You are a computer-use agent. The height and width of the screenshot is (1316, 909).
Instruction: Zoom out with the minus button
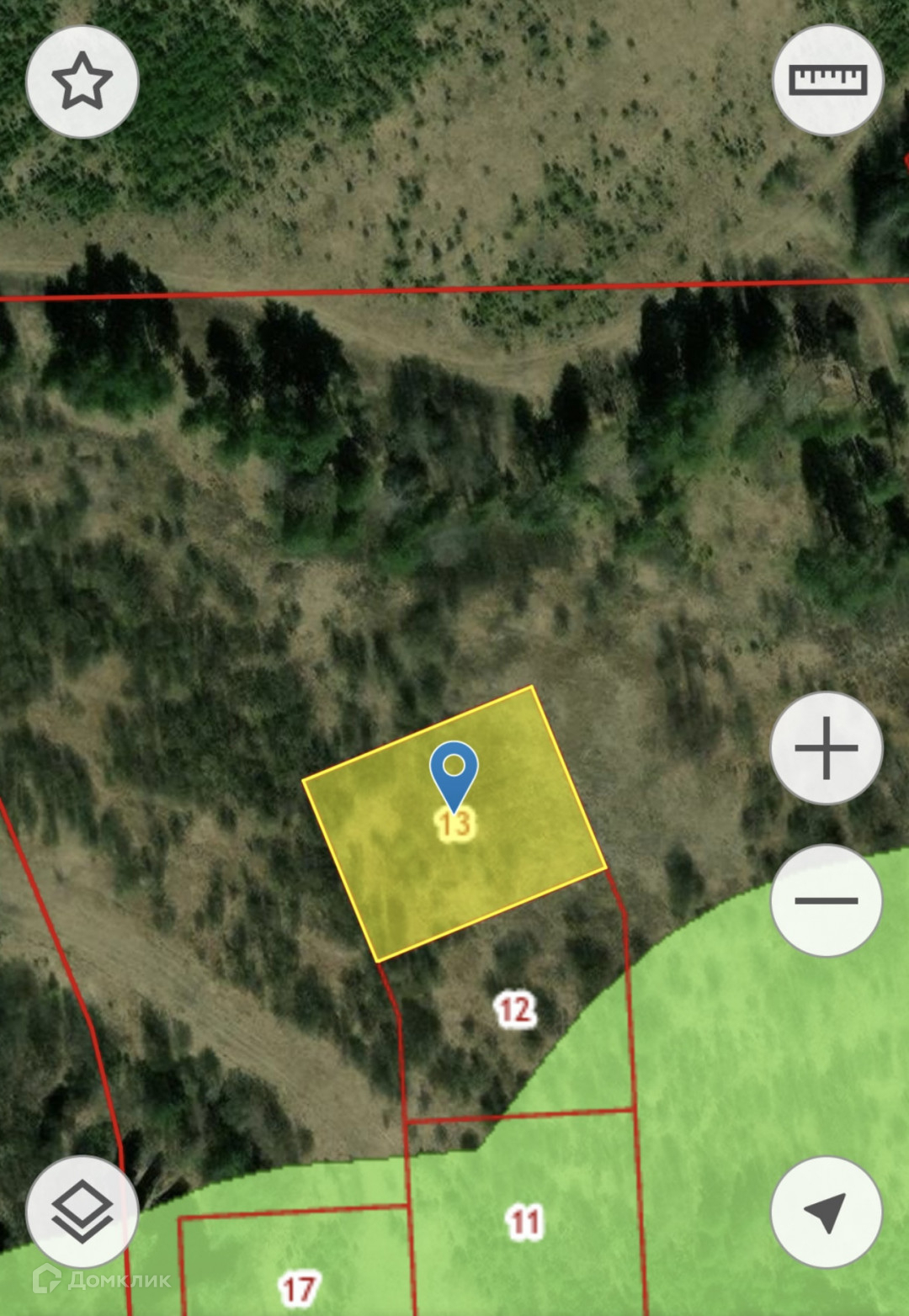[x=827, y=900]
